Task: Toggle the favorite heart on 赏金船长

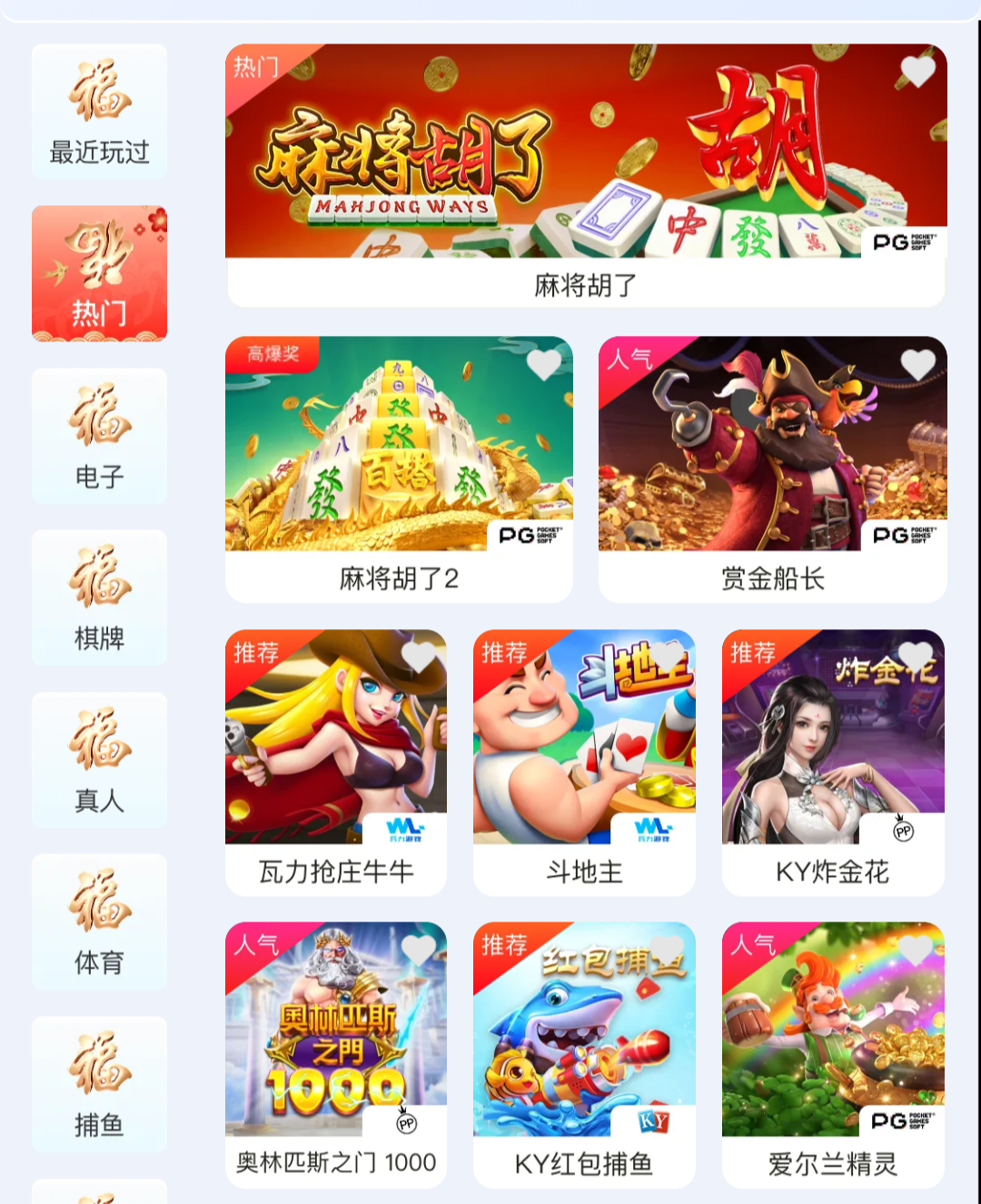Action: pyautogui.click(x=917, y=363)
